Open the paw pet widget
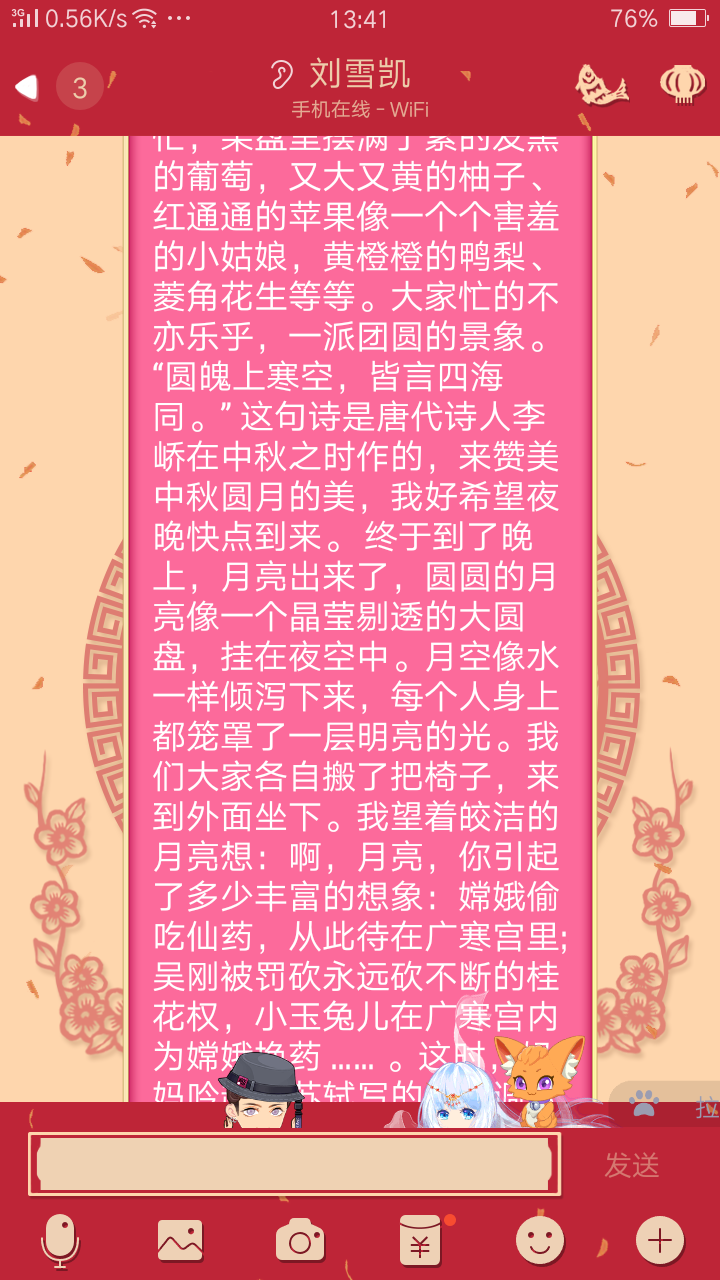This screenshot has width=720, height=1280. [645, 1103]
